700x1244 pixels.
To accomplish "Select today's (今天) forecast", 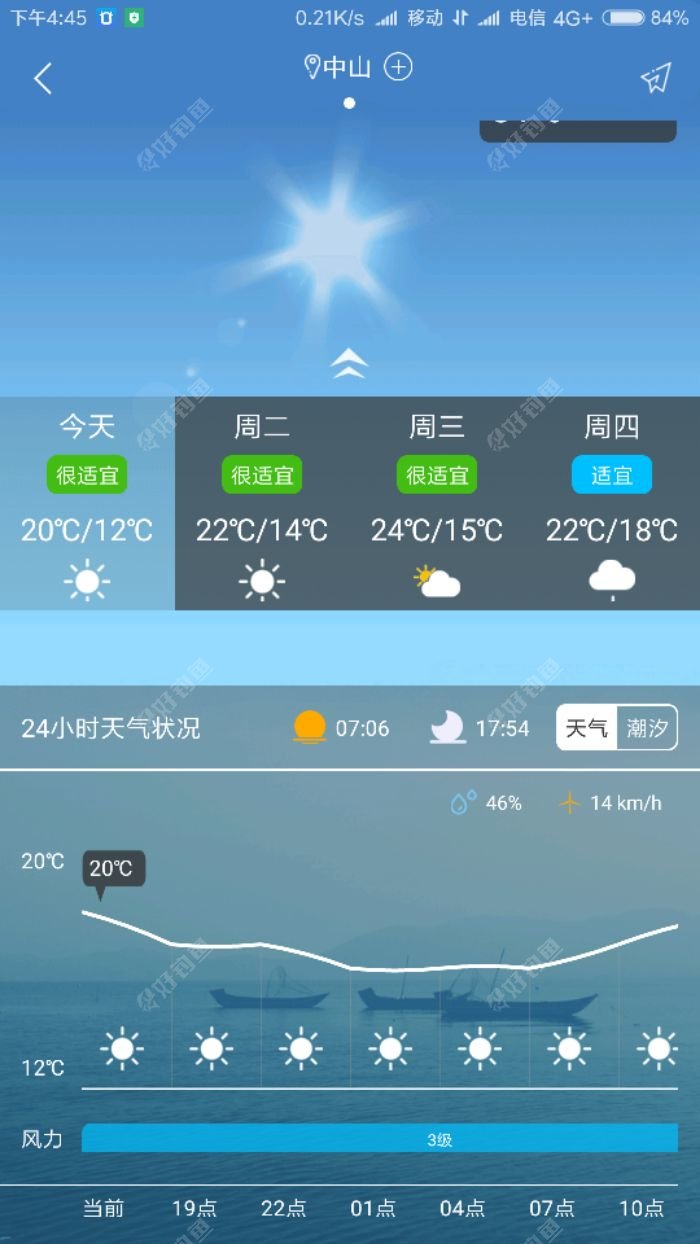I will tap(87, 503).
